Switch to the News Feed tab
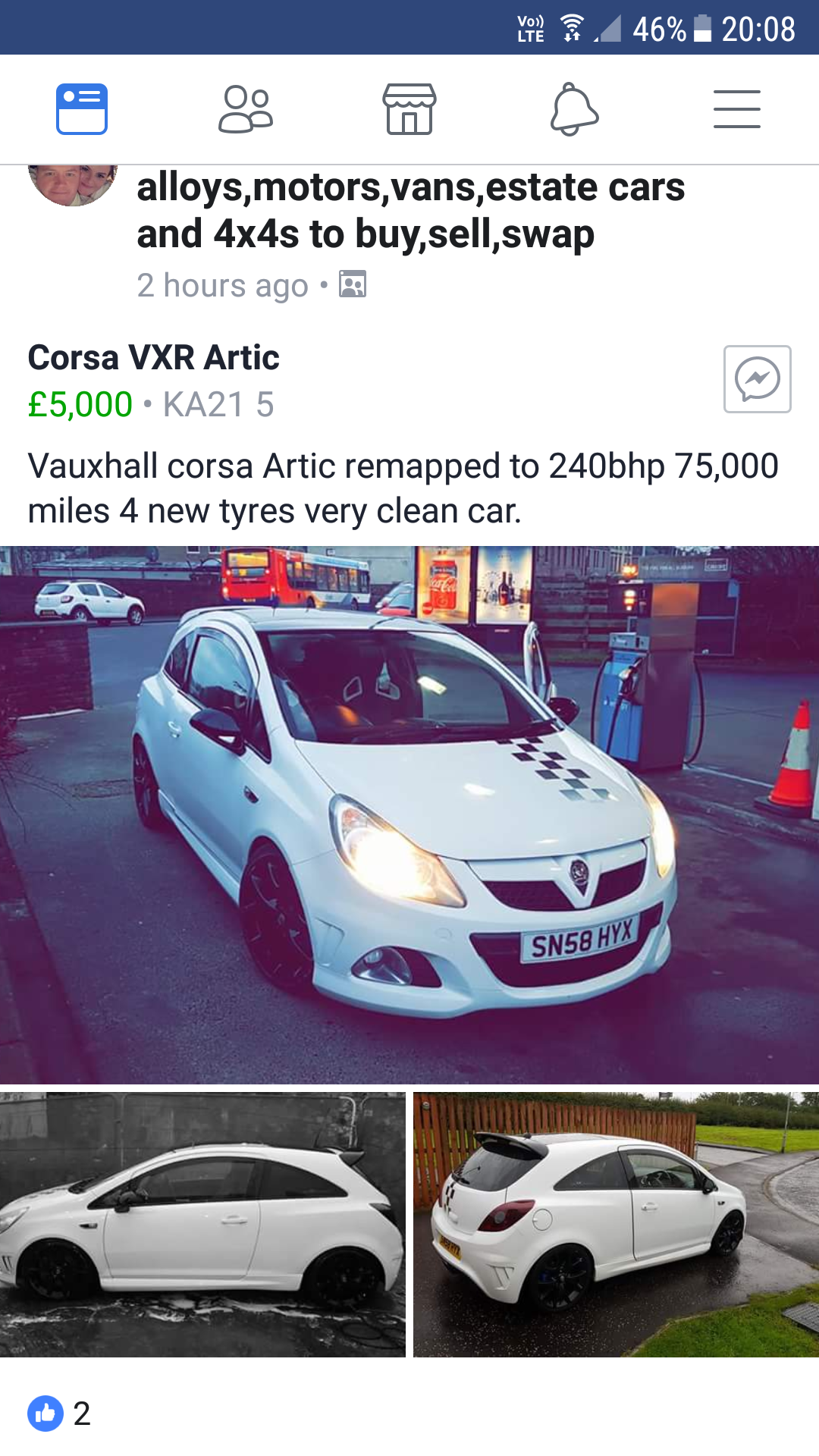The height and width of the screenshot is (1456, 819). point(82,109)
